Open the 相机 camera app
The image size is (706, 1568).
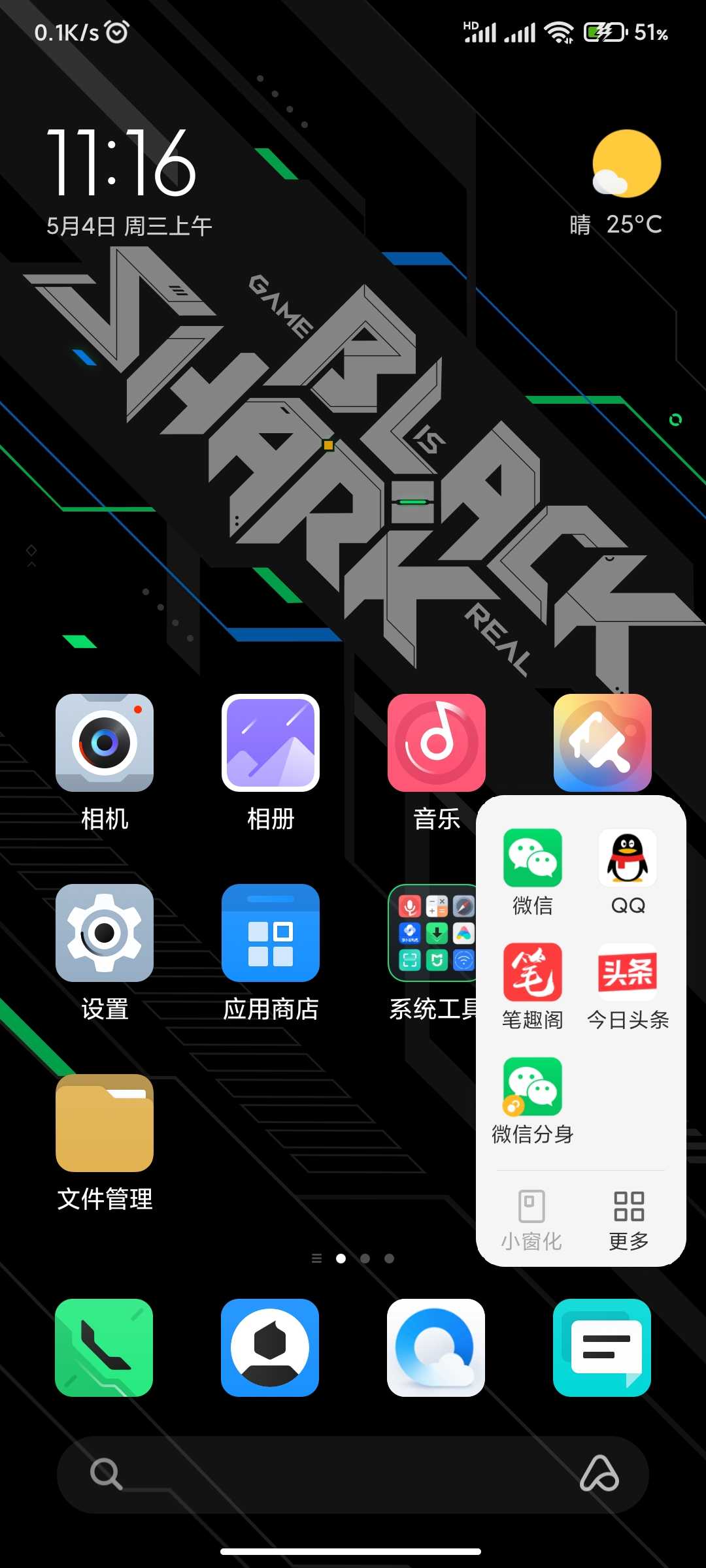tap(105, 743)
